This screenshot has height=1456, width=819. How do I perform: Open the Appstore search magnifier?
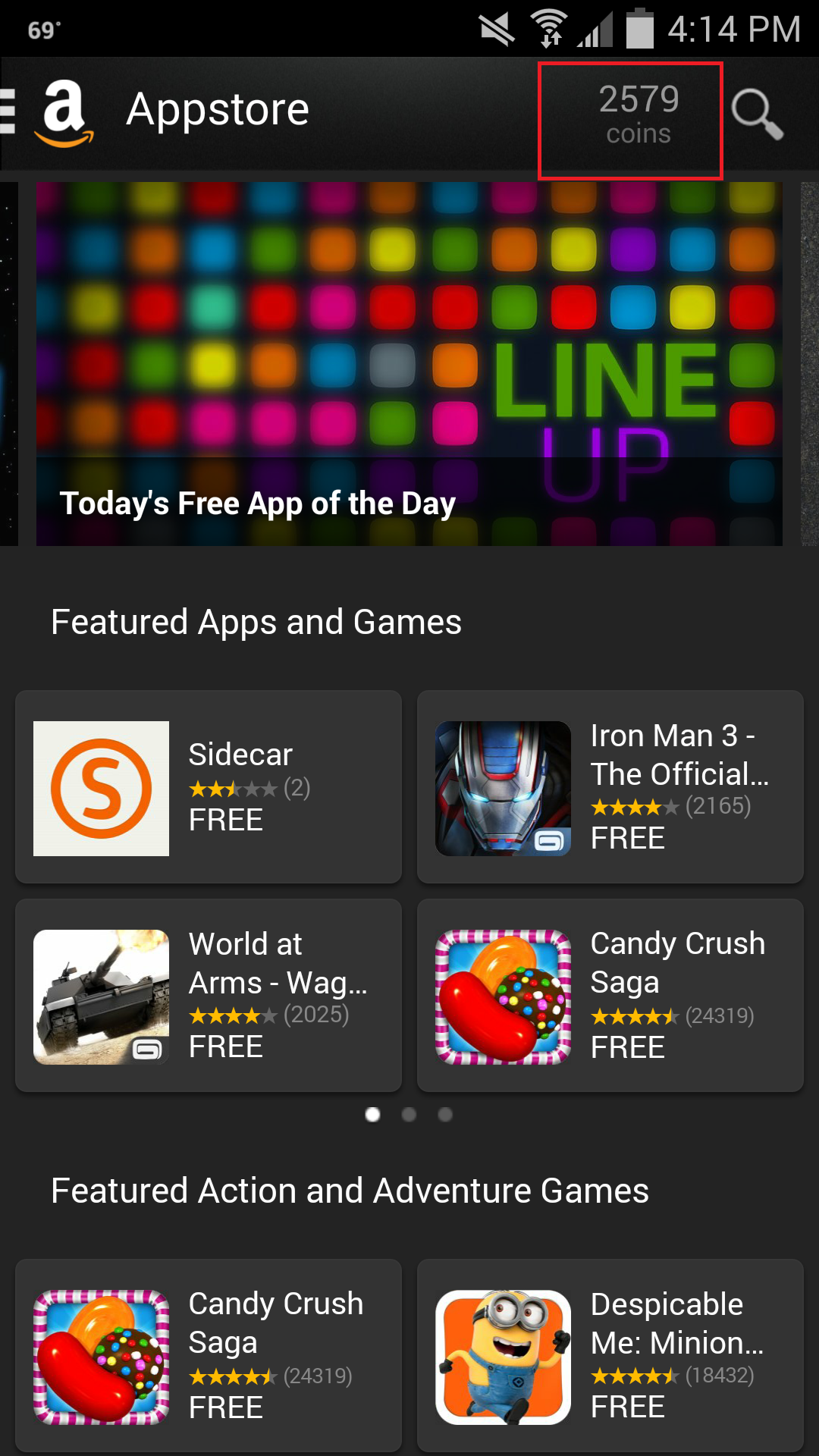[x=757, y=115]
